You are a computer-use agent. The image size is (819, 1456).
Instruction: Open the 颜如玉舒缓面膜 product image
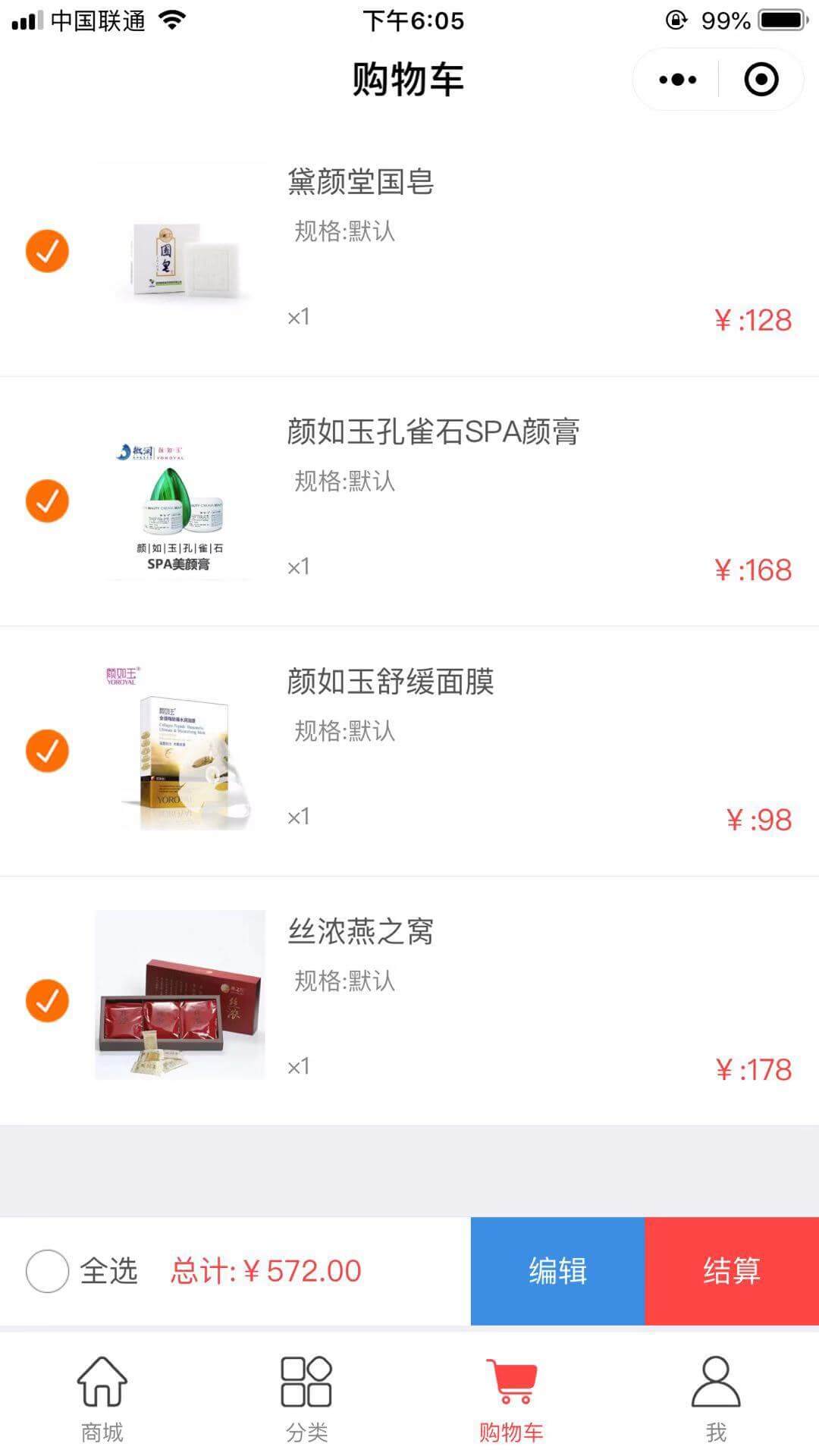tap(180, 751)
